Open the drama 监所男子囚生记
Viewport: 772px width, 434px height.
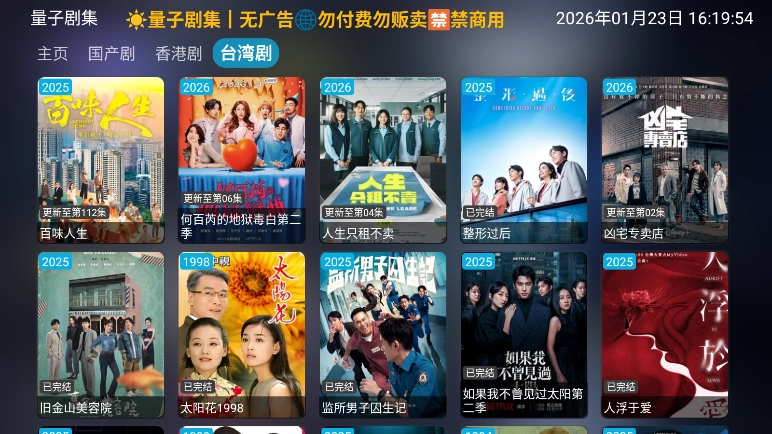click(x=383, y=334)
